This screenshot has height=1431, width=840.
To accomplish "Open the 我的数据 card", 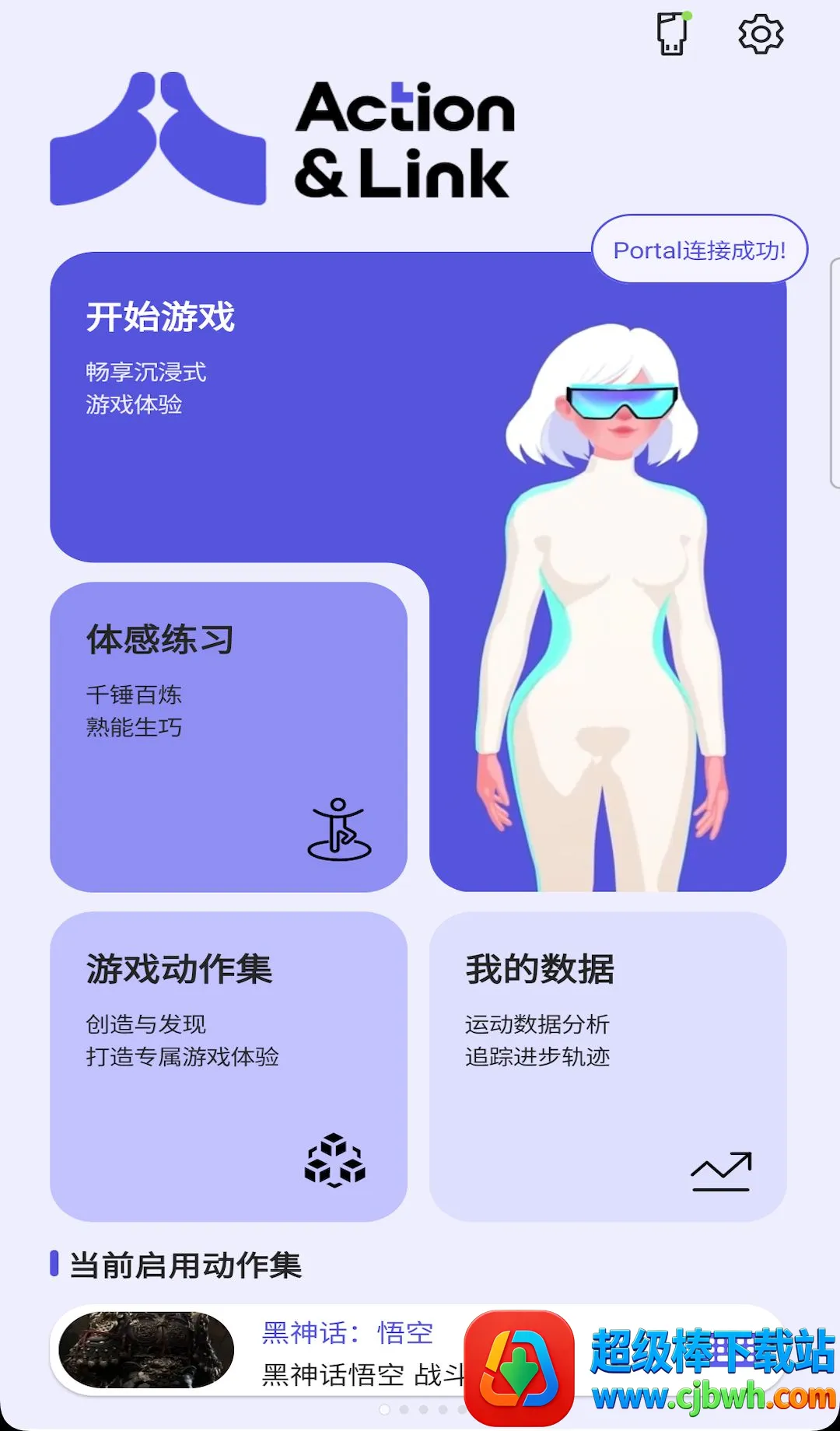I will [x=608, y=1066].
